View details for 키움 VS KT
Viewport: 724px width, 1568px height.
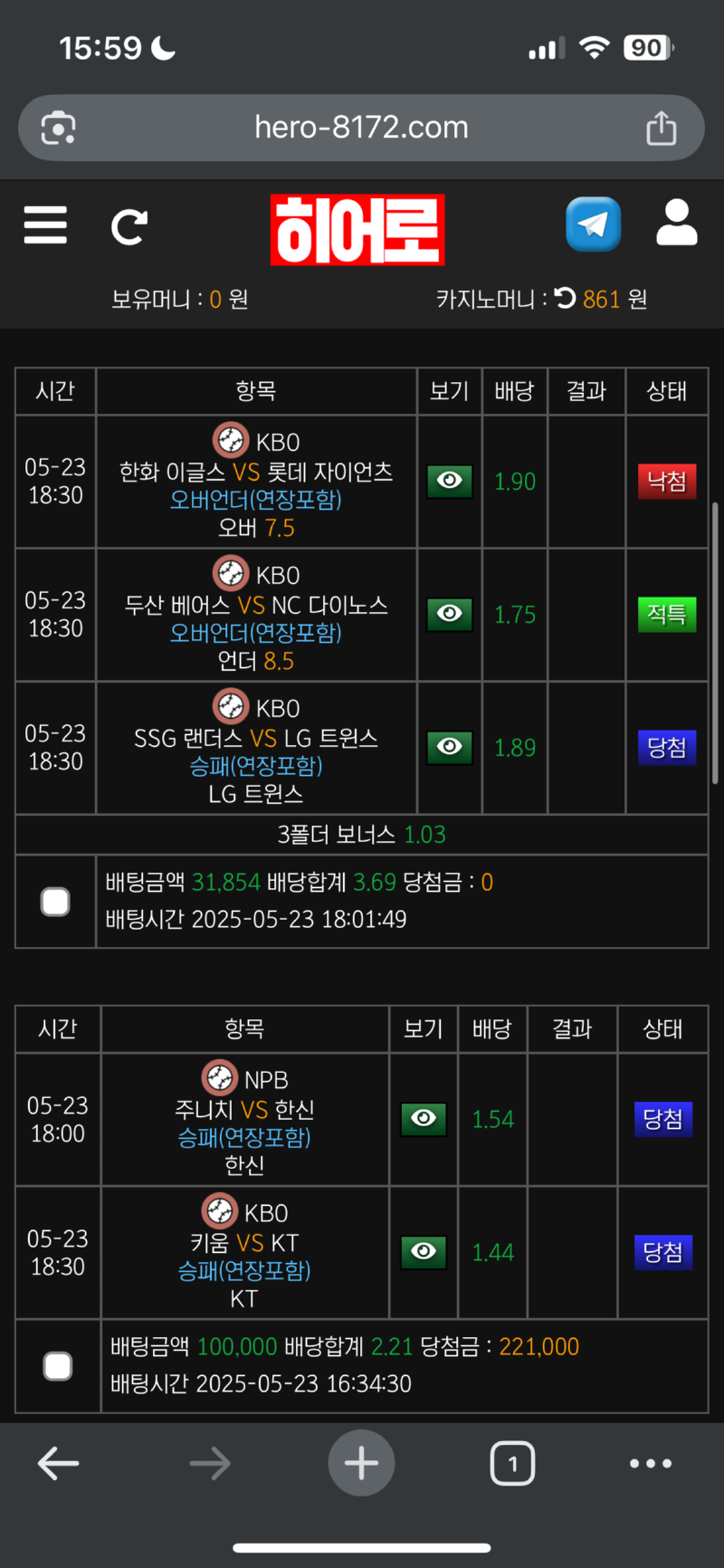423,1252
